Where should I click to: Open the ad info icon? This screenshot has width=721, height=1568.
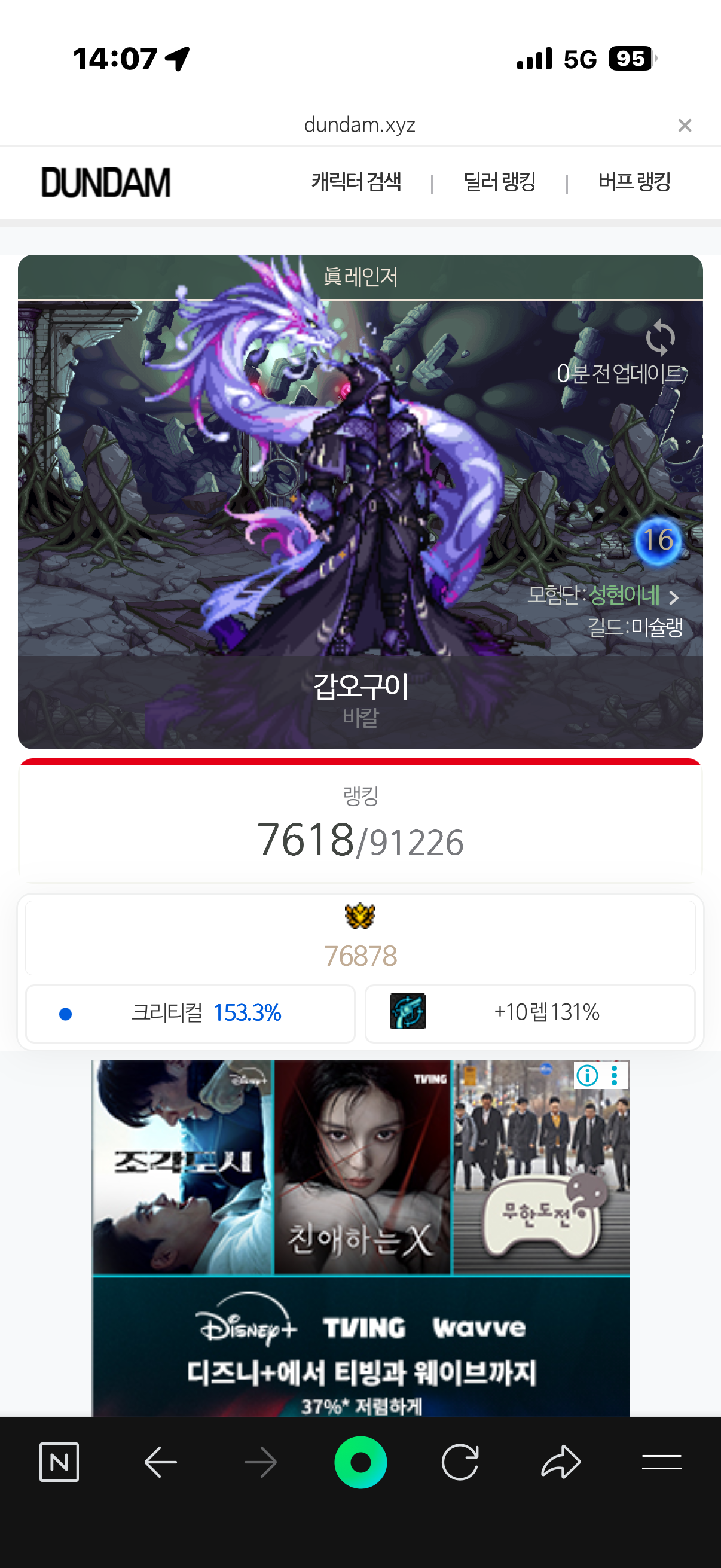[x=587, y=1076]
